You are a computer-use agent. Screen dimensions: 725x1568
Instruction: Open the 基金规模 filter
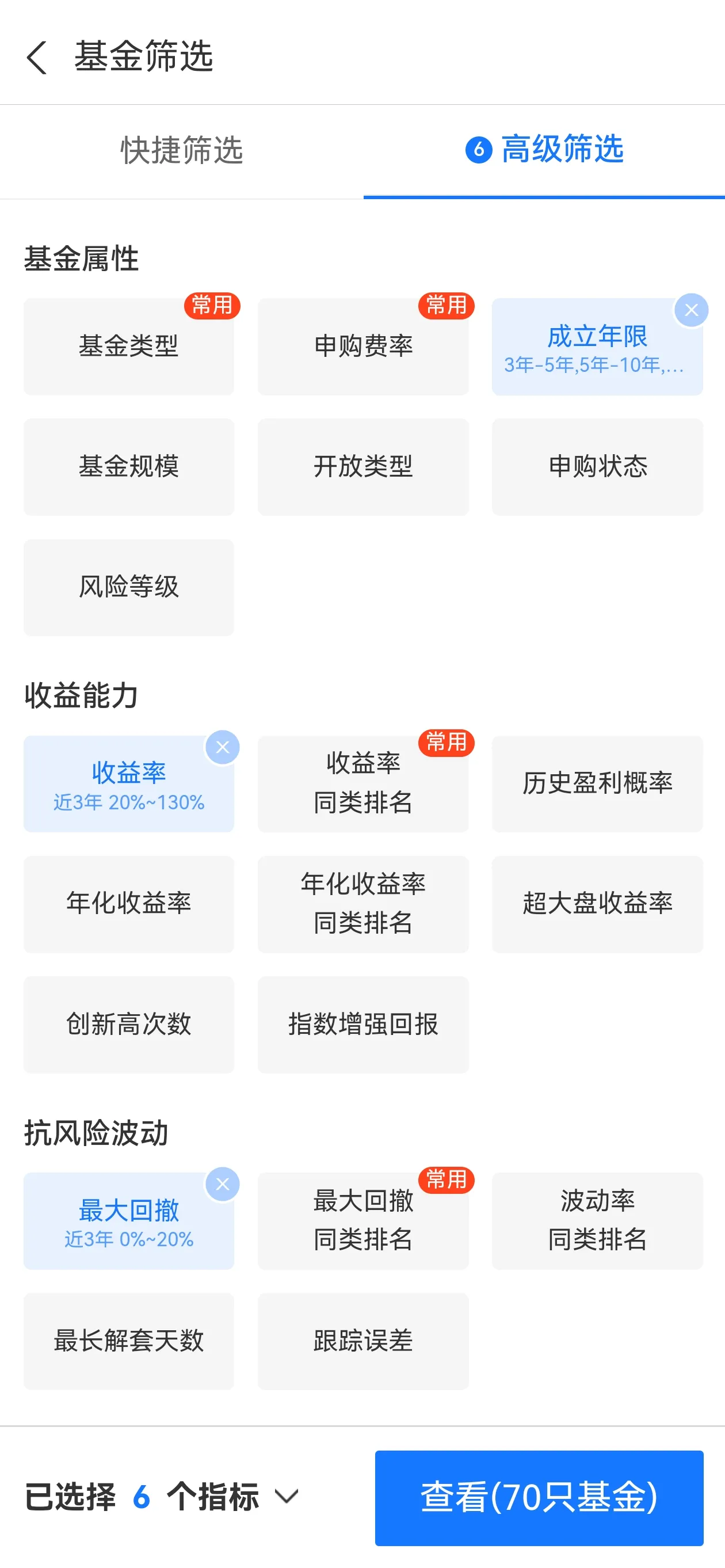pyautogui.click(x=128, y=467)
